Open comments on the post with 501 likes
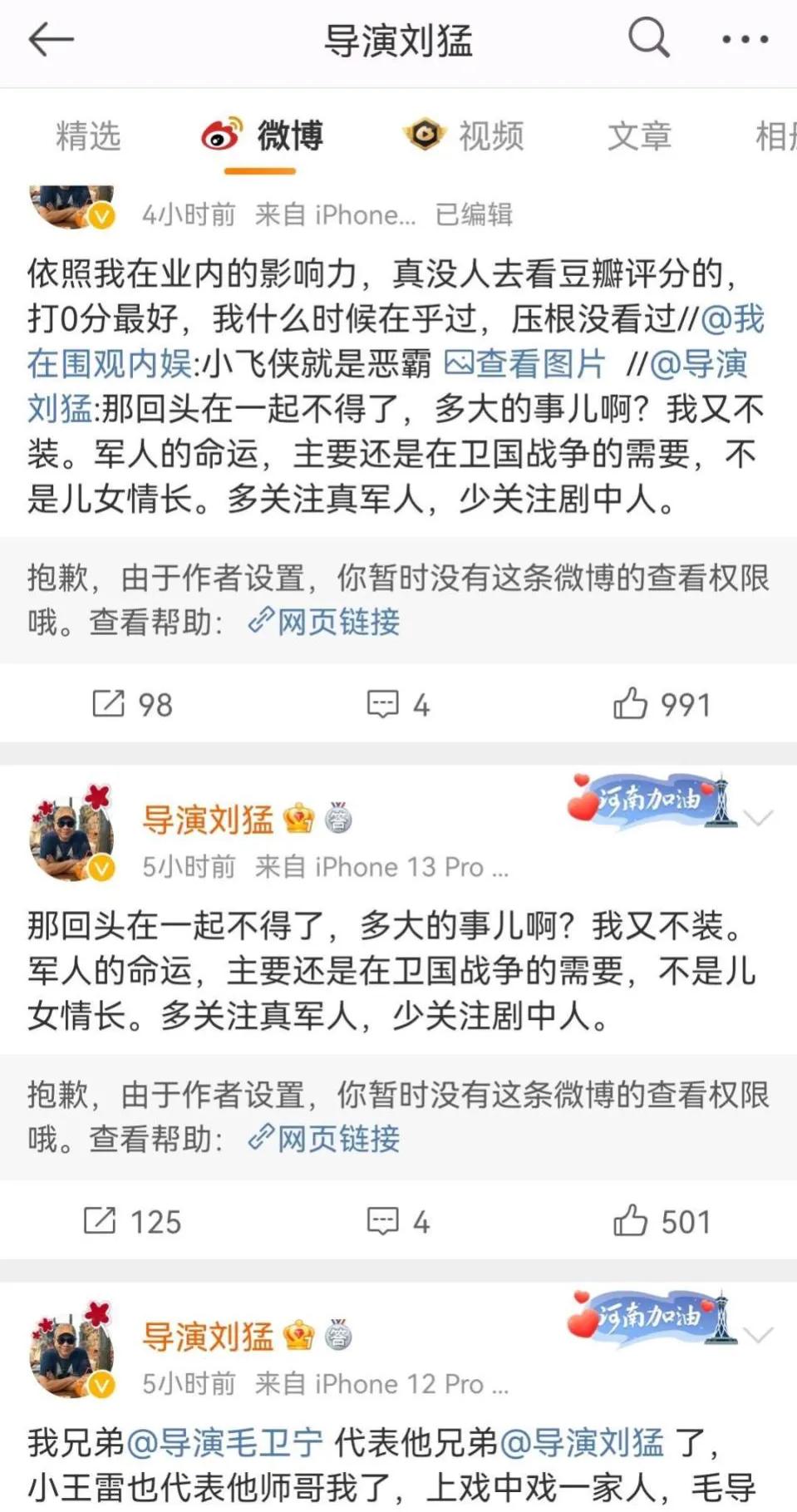The height and width of the screenshot is (1512, 797). (398, 1222)
